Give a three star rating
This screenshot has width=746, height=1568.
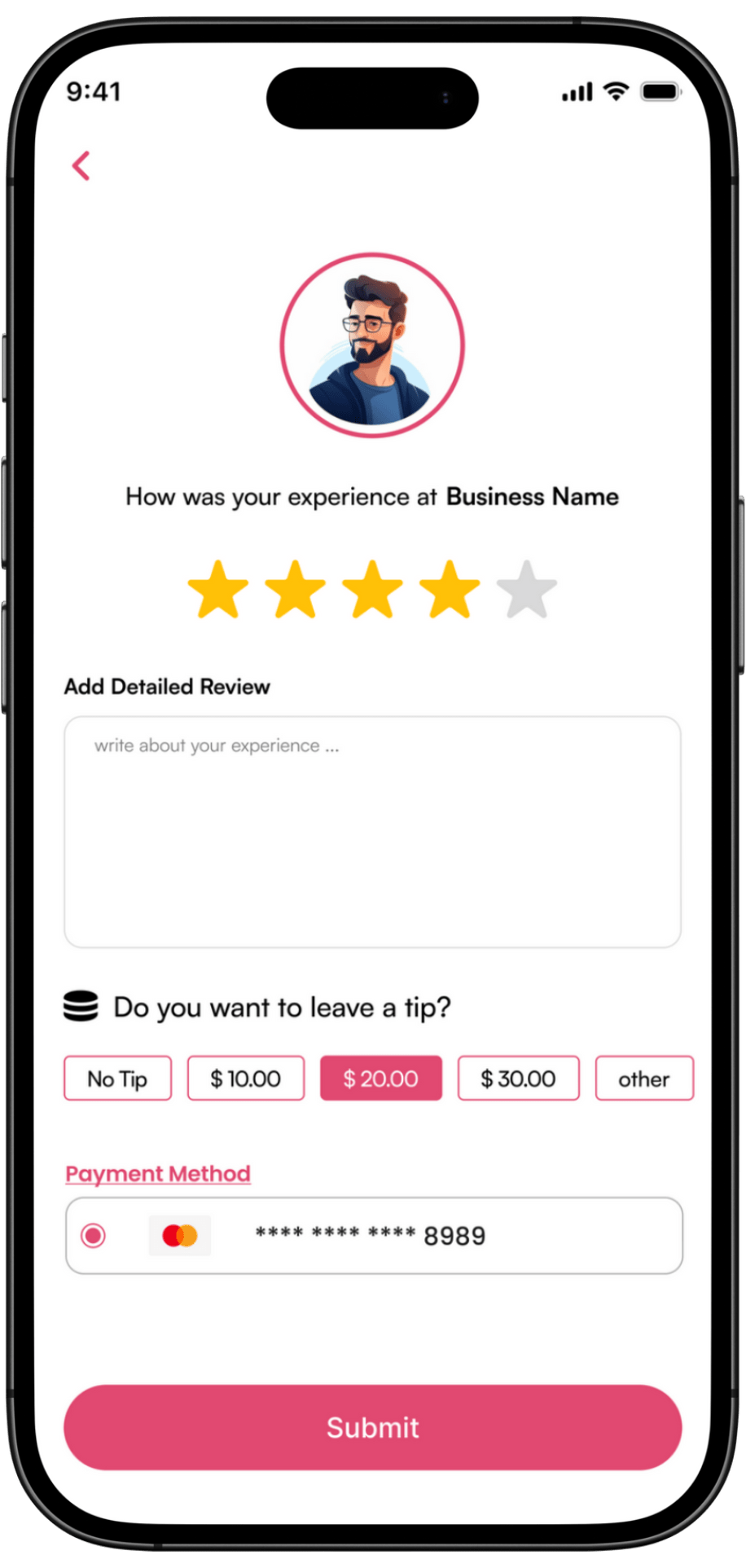[372, 589]
